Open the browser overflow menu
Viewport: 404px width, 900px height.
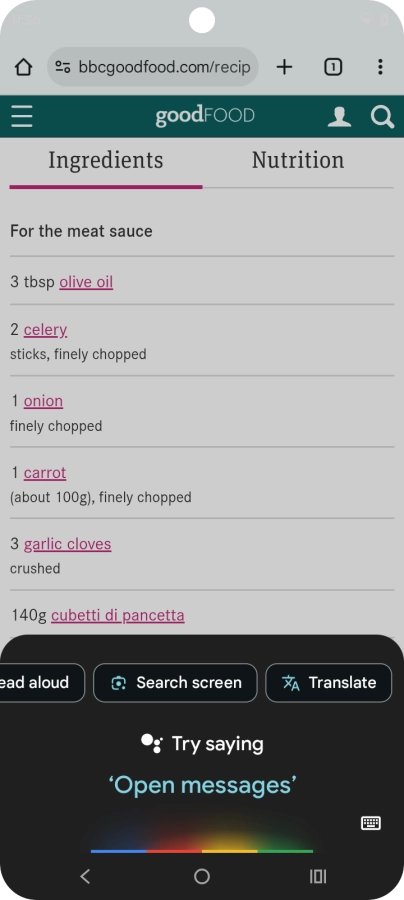(380, 67)
